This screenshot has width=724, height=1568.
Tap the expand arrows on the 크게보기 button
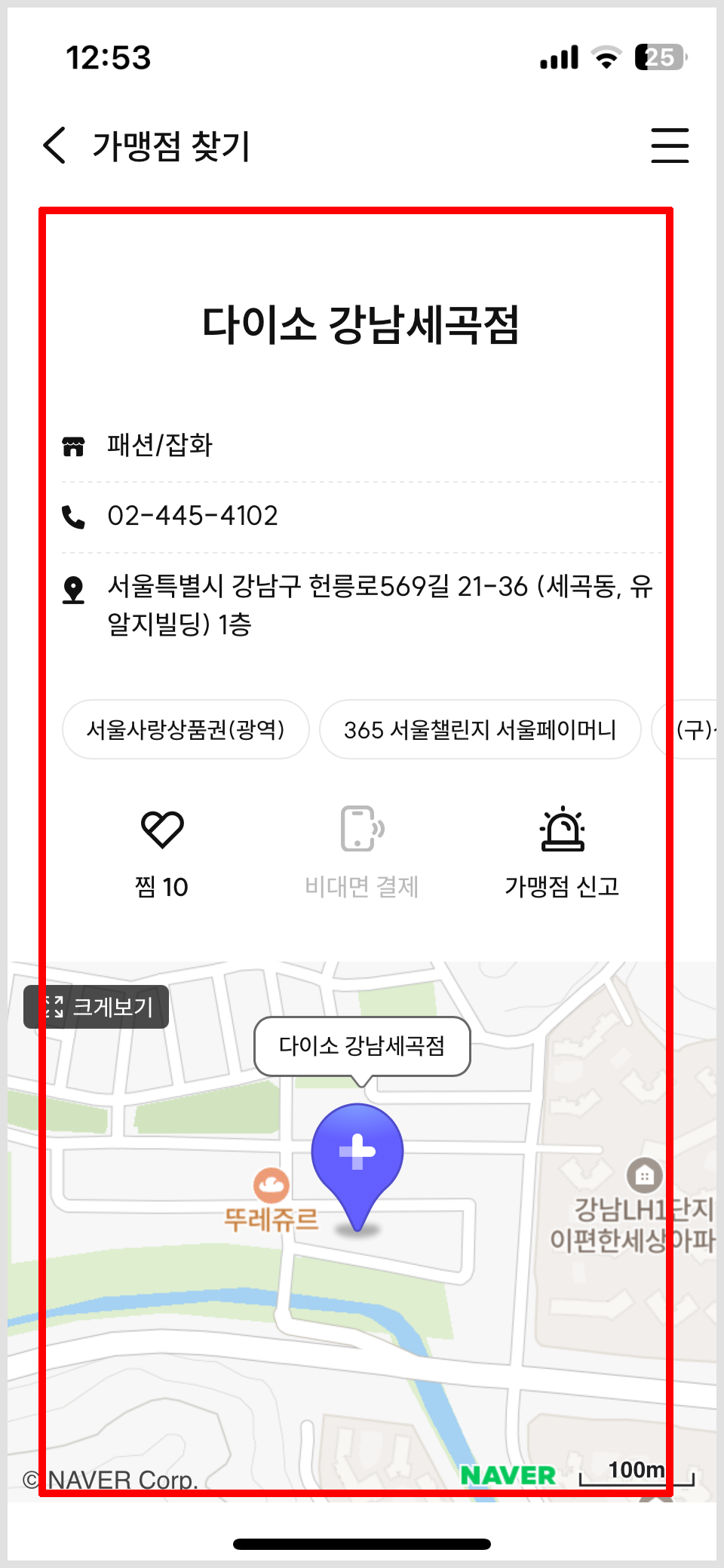pyautogui.click(x=54, y=1008)
